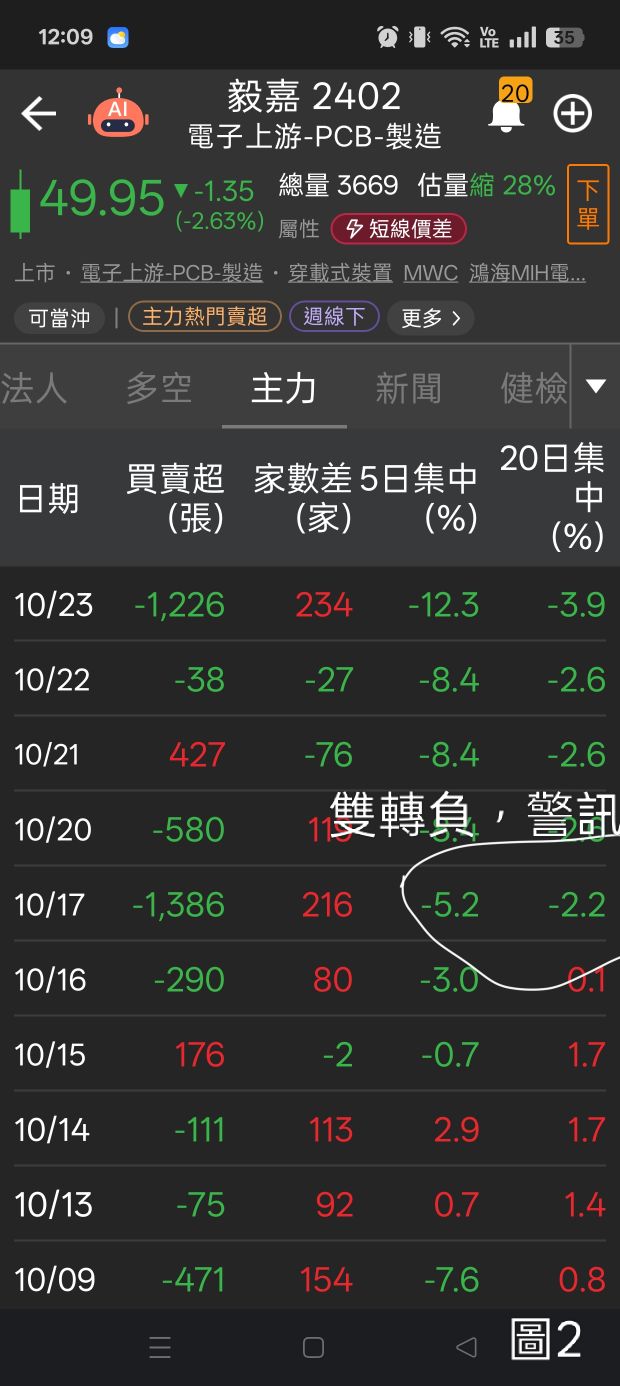Viewport: 620px width, 1386px height.
Task: Expand the tab list dropdown arrow
Action: point(596,387)
